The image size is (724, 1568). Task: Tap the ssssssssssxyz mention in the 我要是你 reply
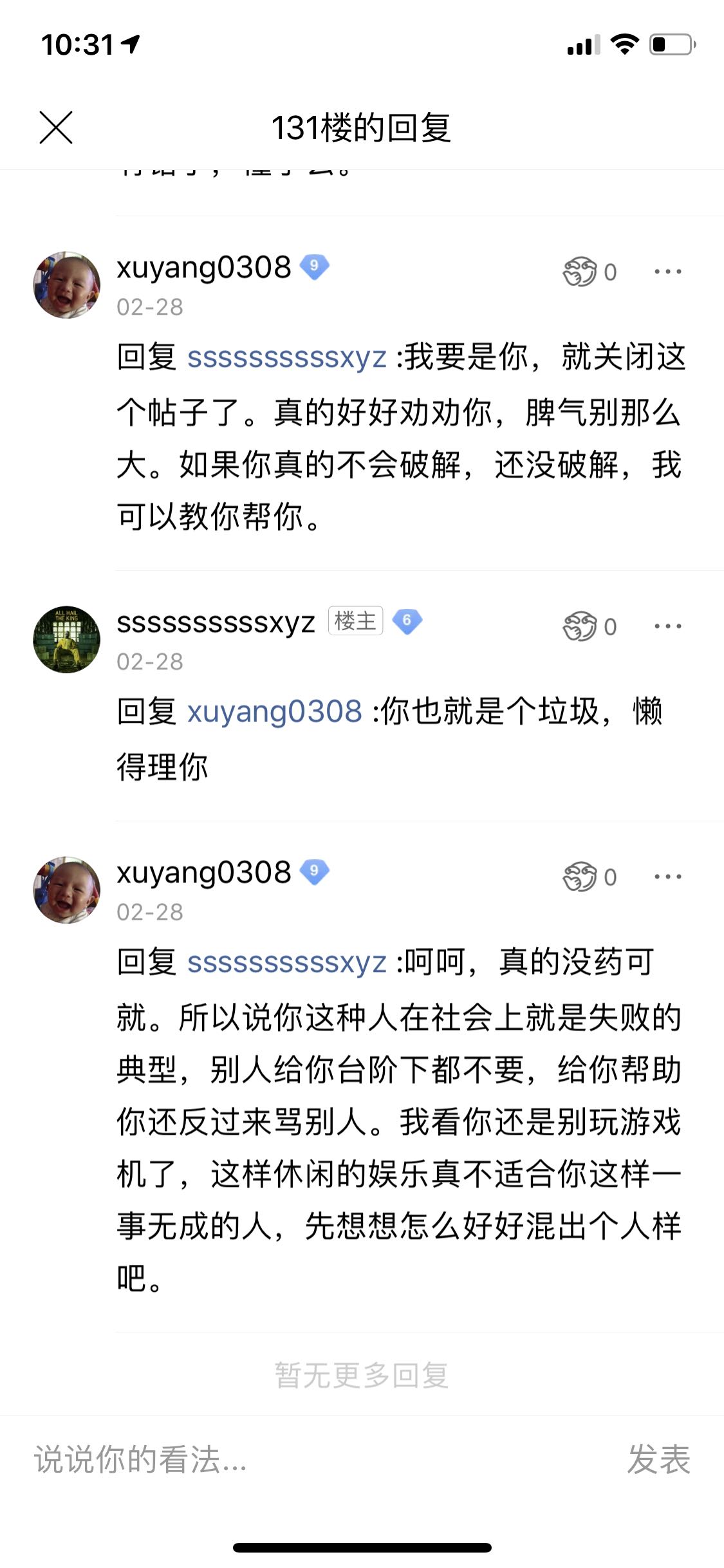pyautogui.click(x=287, y=357)
